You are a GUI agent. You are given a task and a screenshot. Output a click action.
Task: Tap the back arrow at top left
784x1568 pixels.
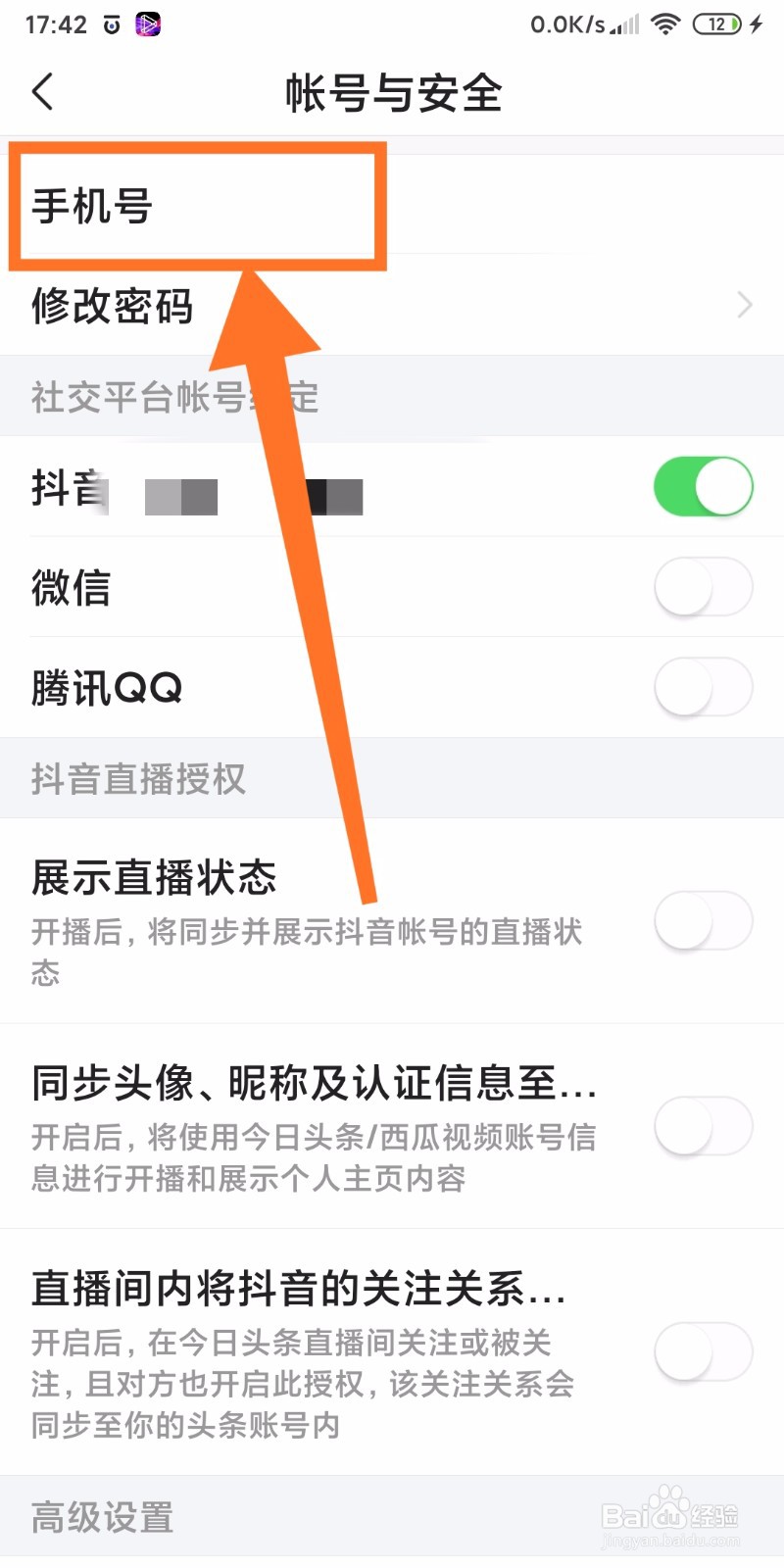(x=42, y=91)
